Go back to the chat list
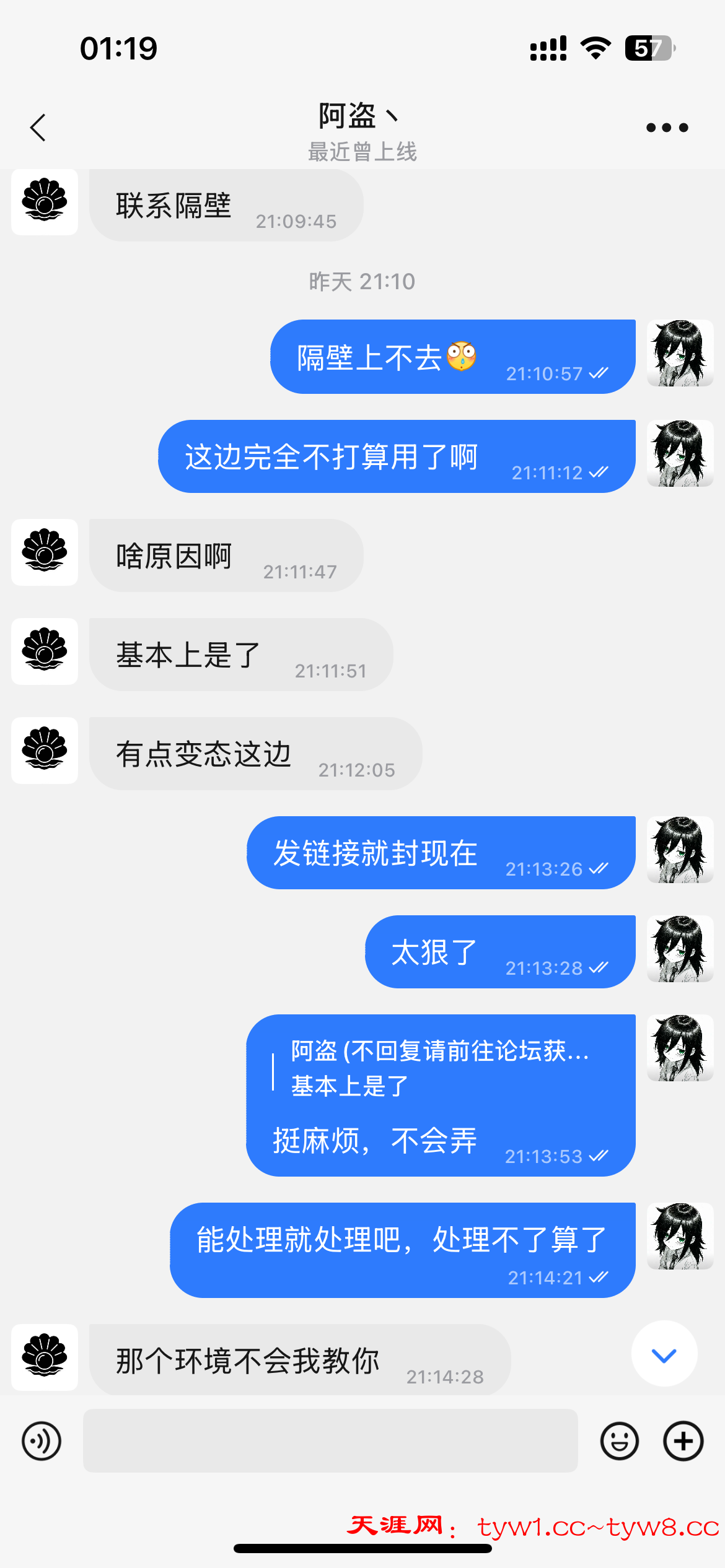725x1568 pixels. tap(38, 128)
